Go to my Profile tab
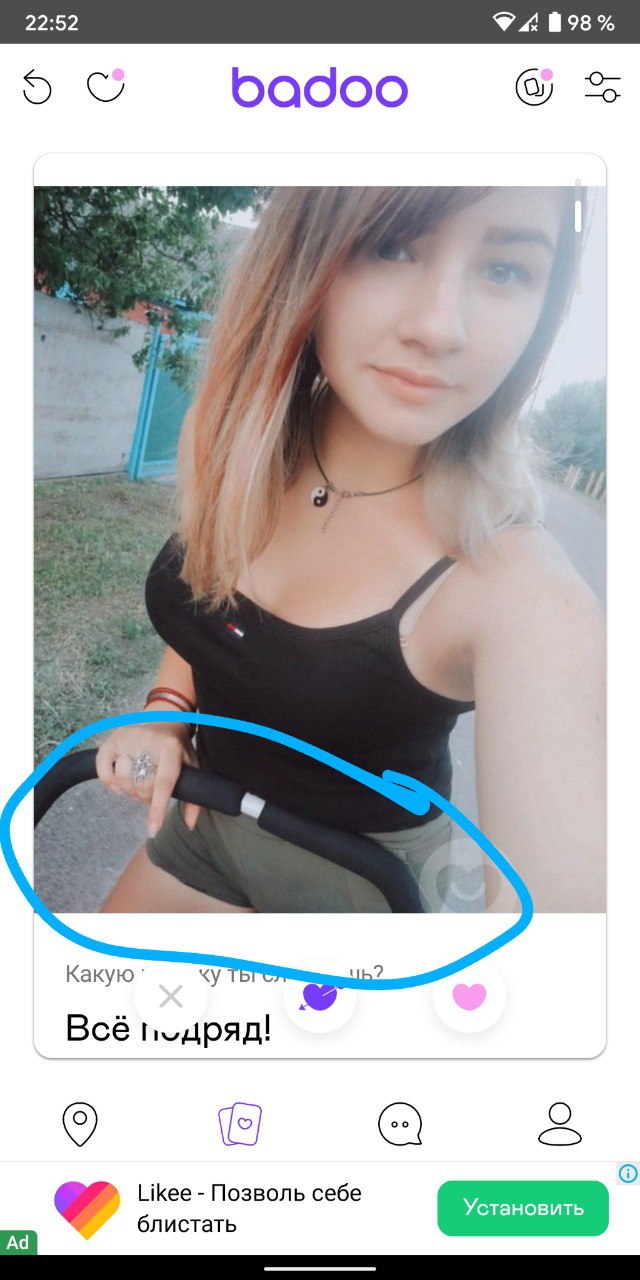 [560, 1124]
